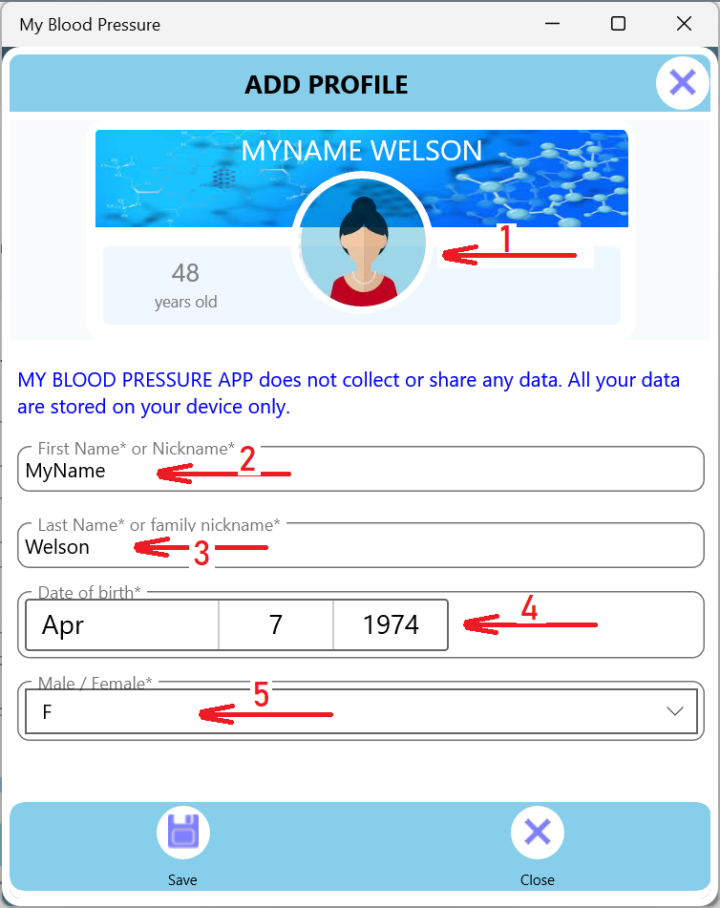
Task: Change the birth month Apr
Action: coord(122,625)
